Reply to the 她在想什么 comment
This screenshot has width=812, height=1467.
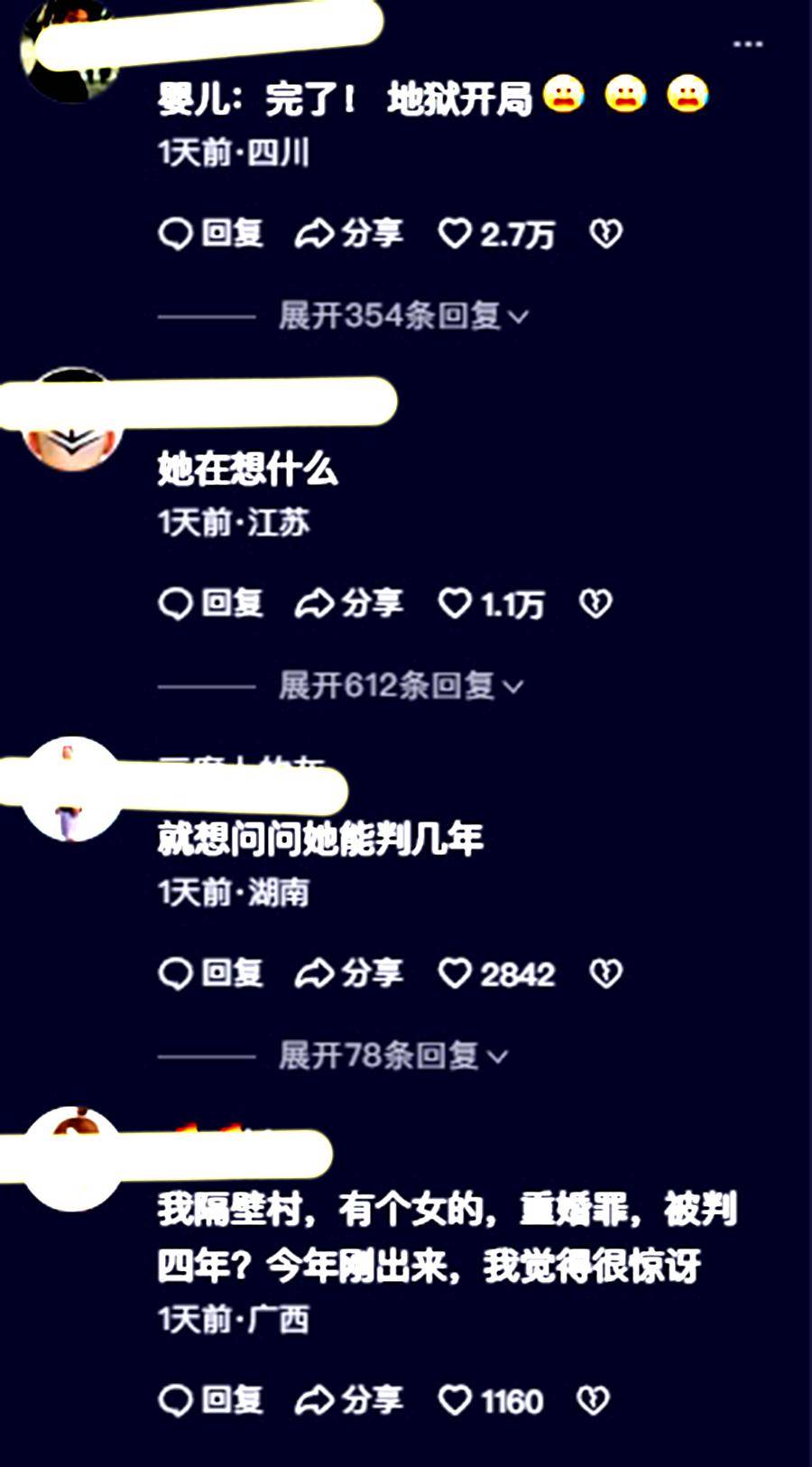(211, 603)
